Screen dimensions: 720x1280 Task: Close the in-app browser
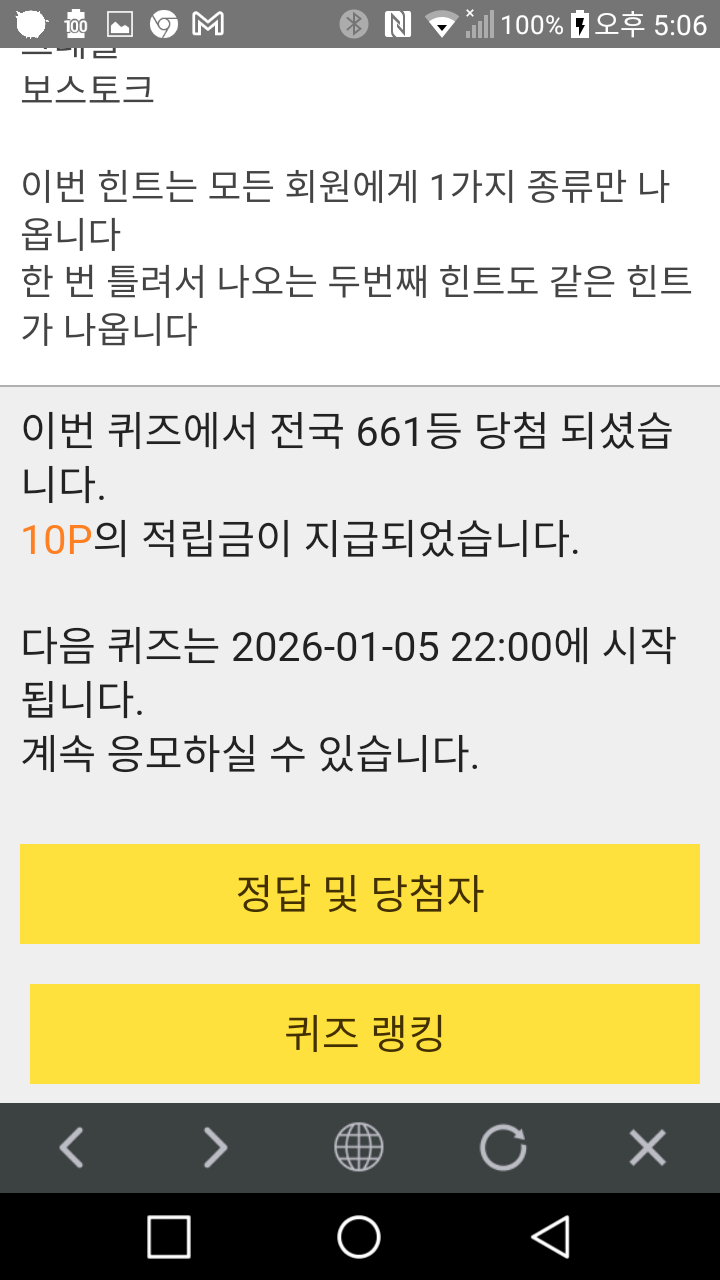coord(647,1147)
